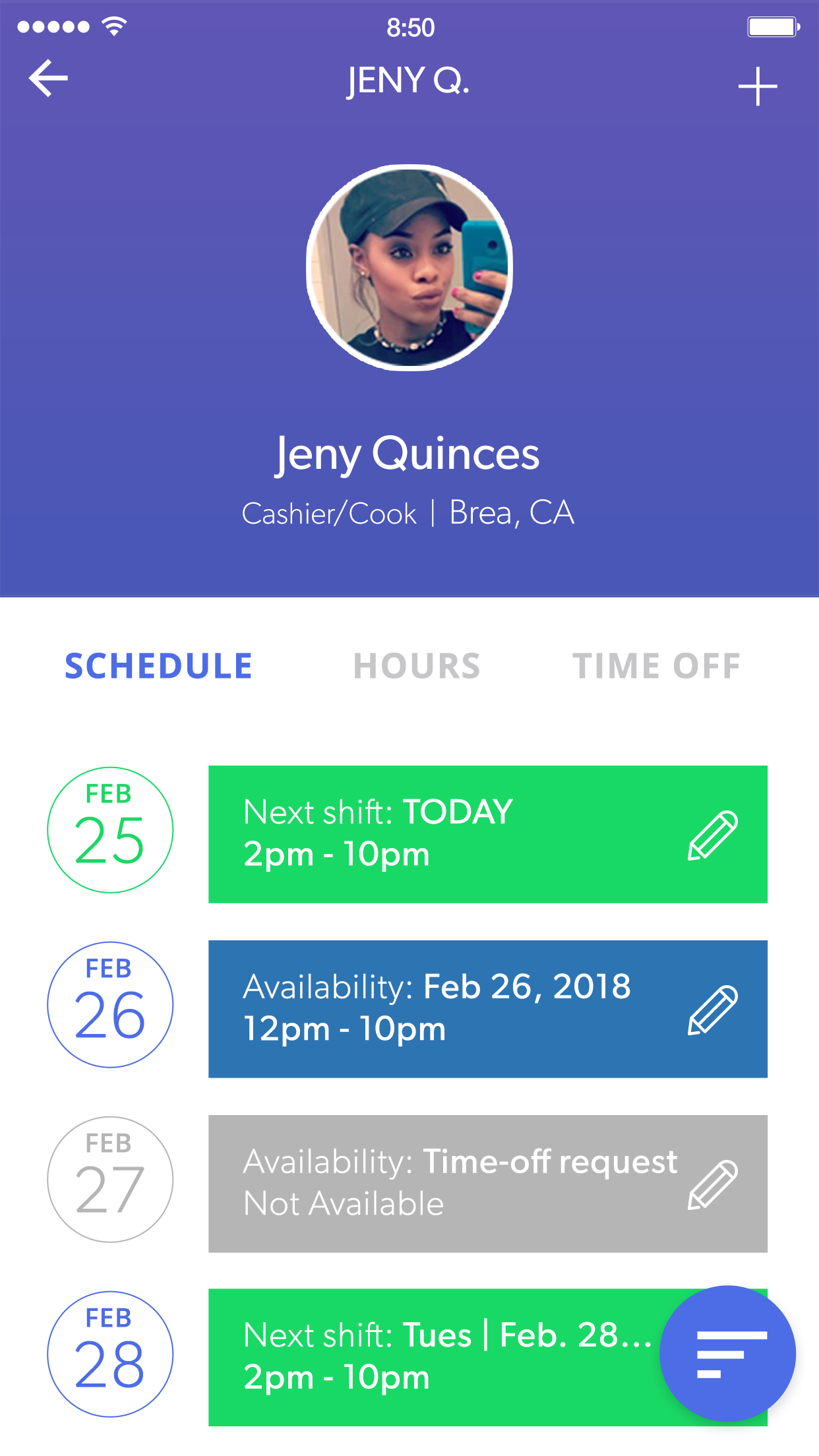Viewport: 819px width, 1456px height.
Task: Select the Schedule tab
Action: pos(158,666)
